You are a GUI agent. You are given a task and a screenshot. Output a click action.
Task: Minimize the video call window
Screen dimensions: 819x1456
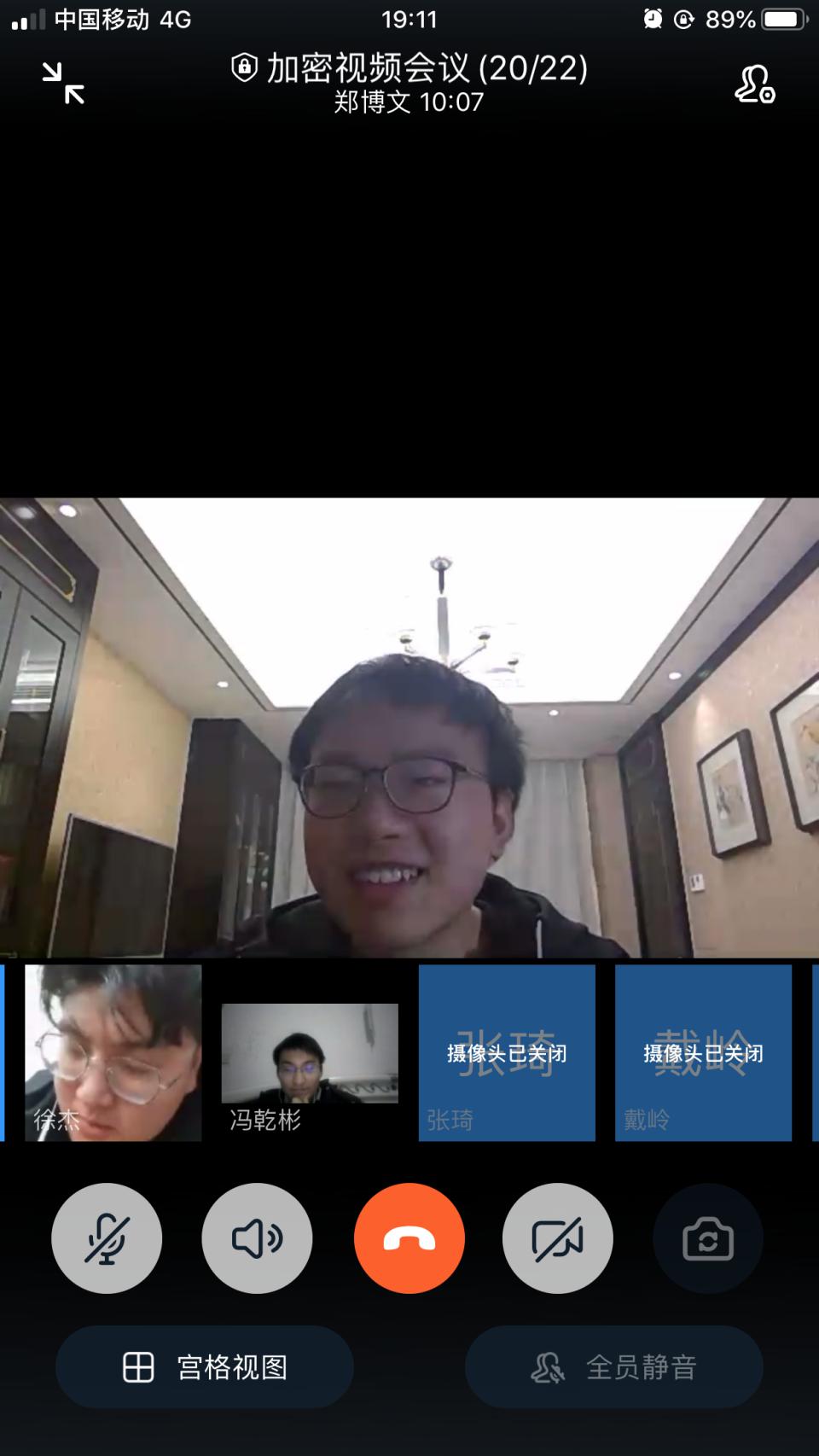(64, 84)
